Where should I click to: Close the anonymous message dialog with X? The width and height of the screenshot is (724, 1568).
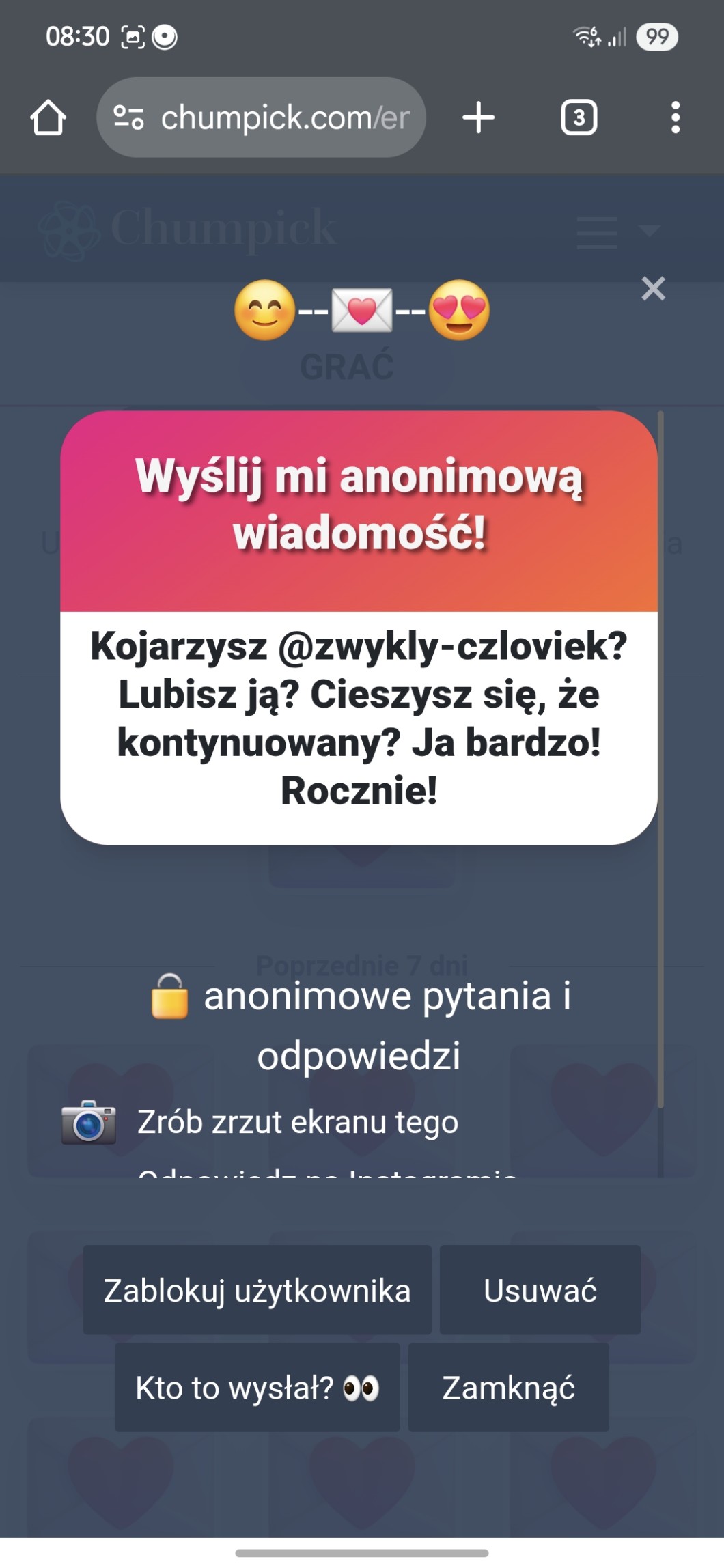pos(653,289)
